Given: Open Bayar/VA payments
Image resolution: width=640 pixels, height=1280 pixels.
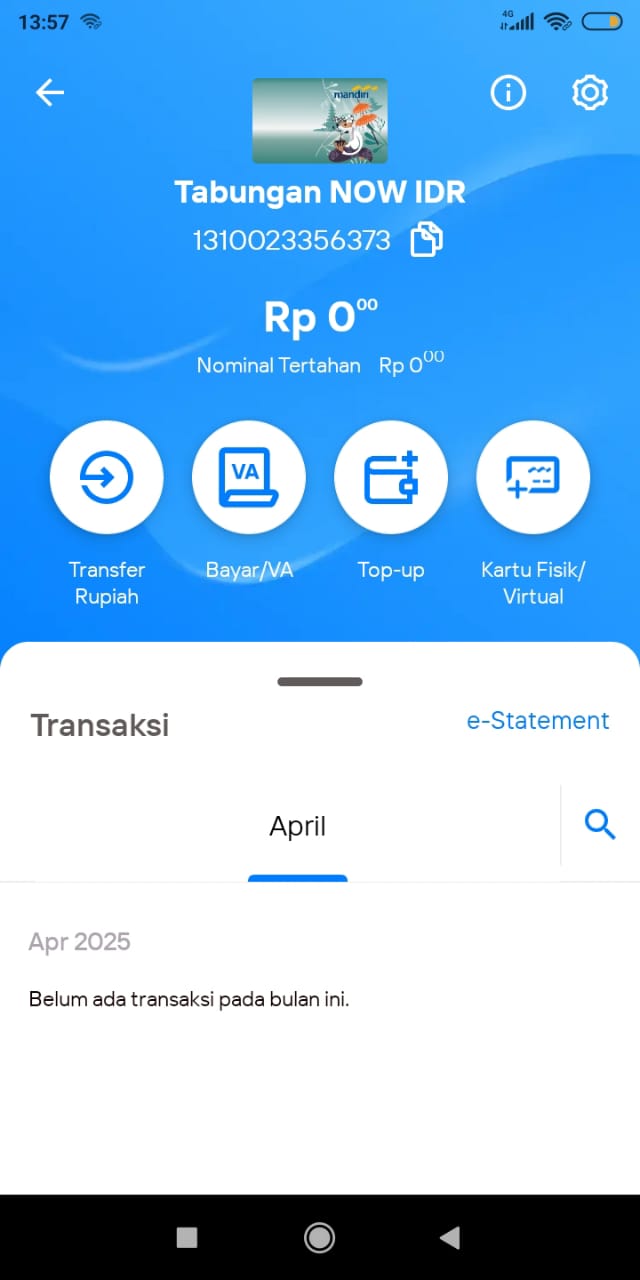Looking at the screenshot, I should pos(249,477).
